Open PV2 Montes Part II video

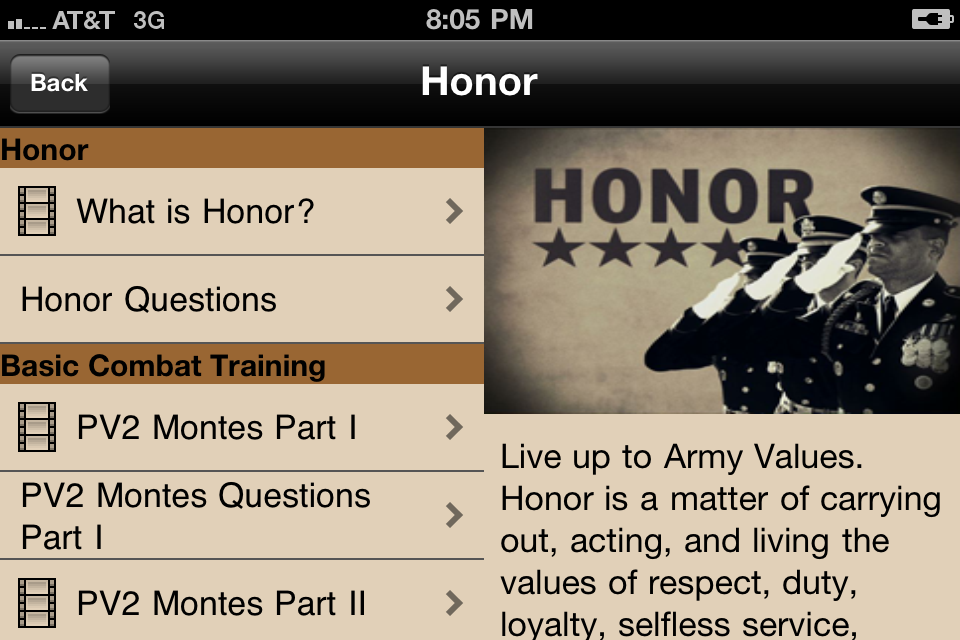(240, 603)
